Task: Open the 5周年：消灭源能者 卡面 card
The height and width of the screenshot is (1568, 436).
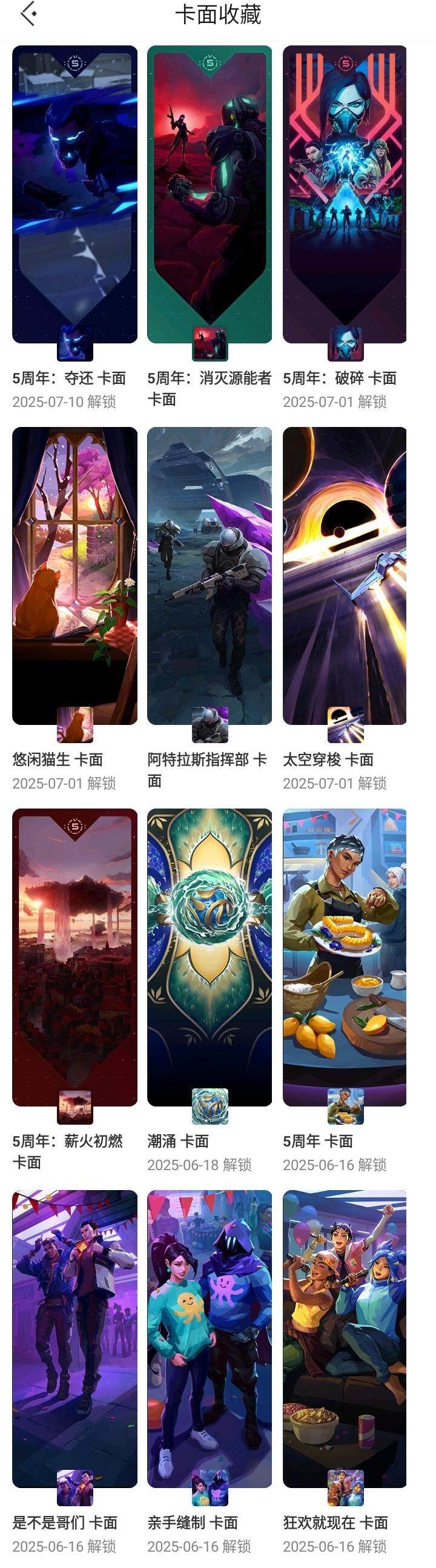Action: pos(209,195)
